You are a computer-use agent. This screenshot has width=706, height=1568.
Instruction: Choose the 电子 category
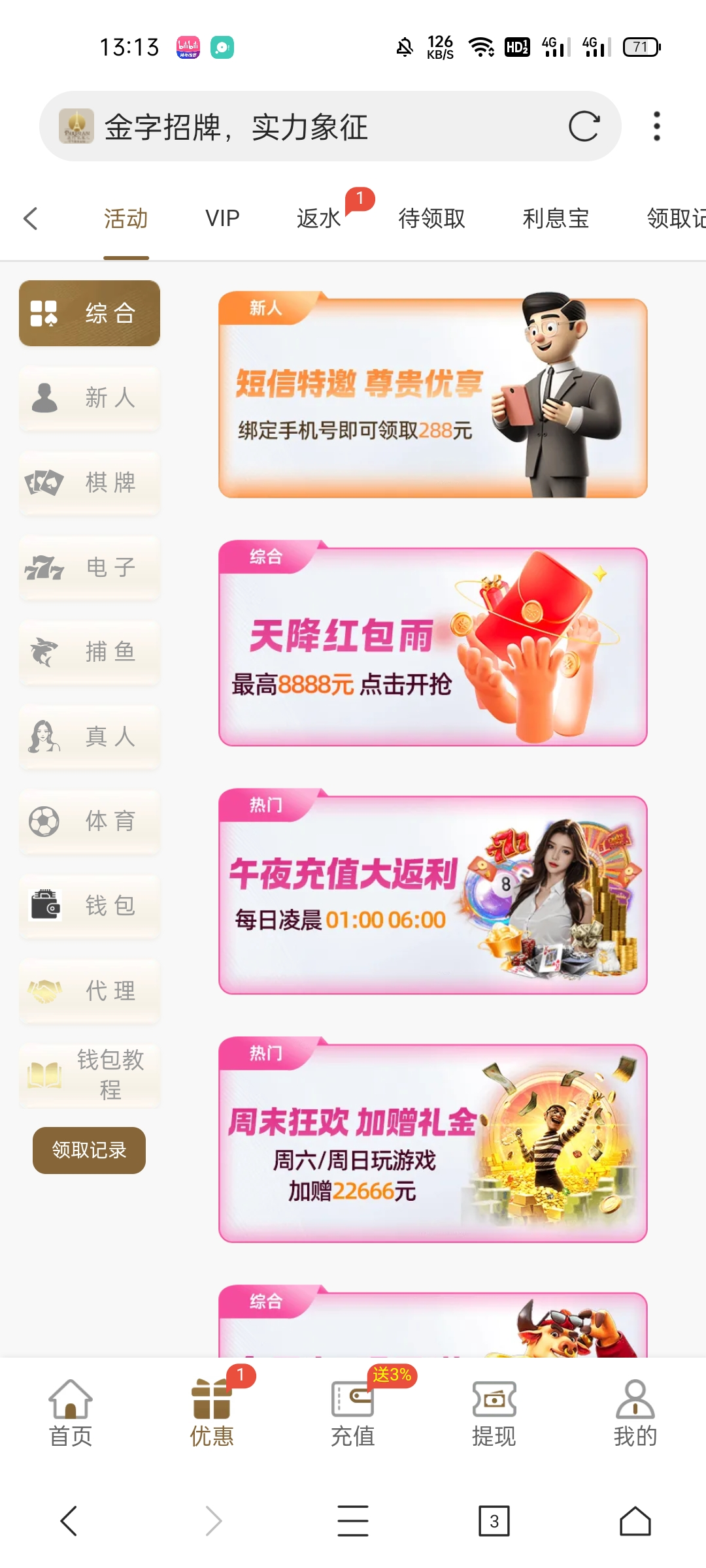click(x=90, y=568)
